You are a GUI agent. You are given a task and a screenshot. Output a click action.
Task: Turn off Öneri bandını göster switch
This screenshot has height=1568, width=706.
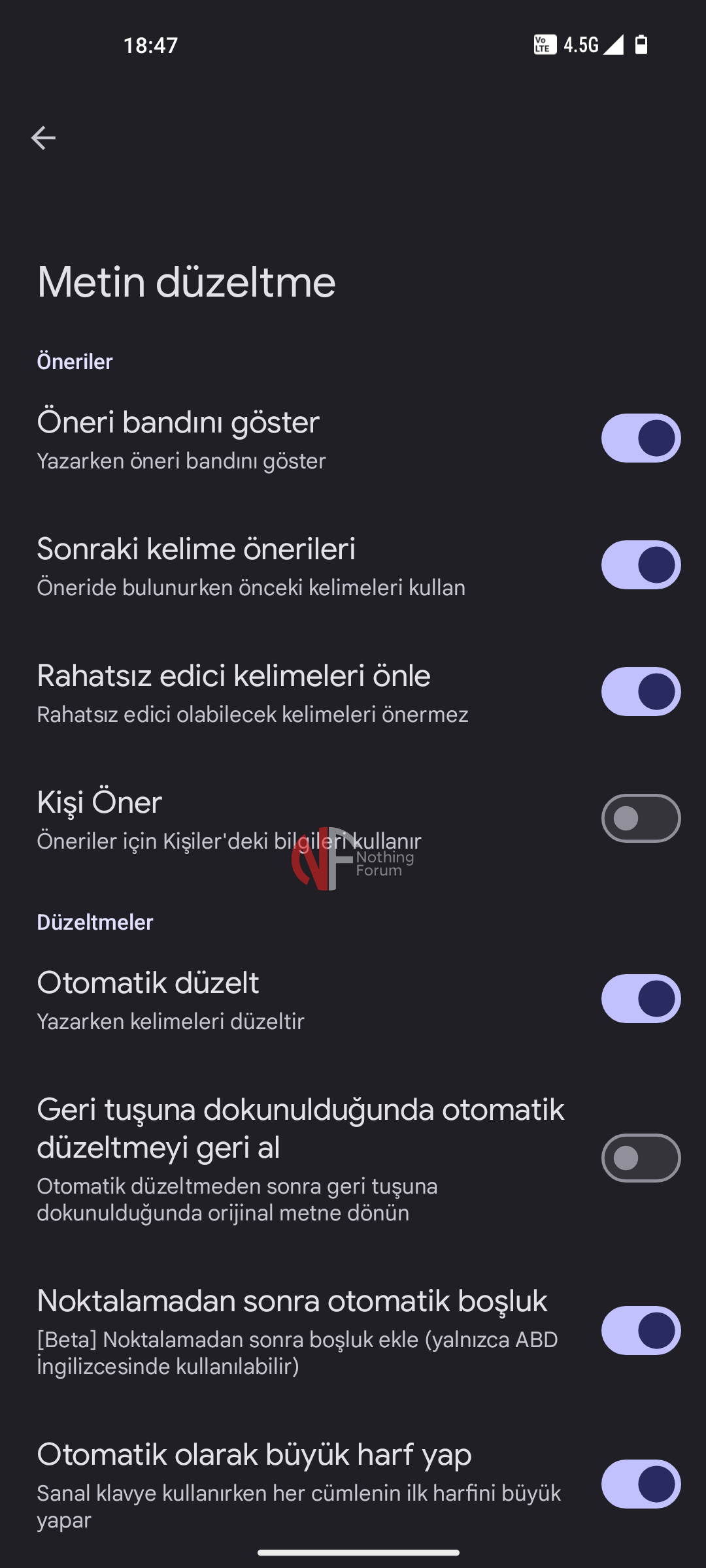click(641, 438)
